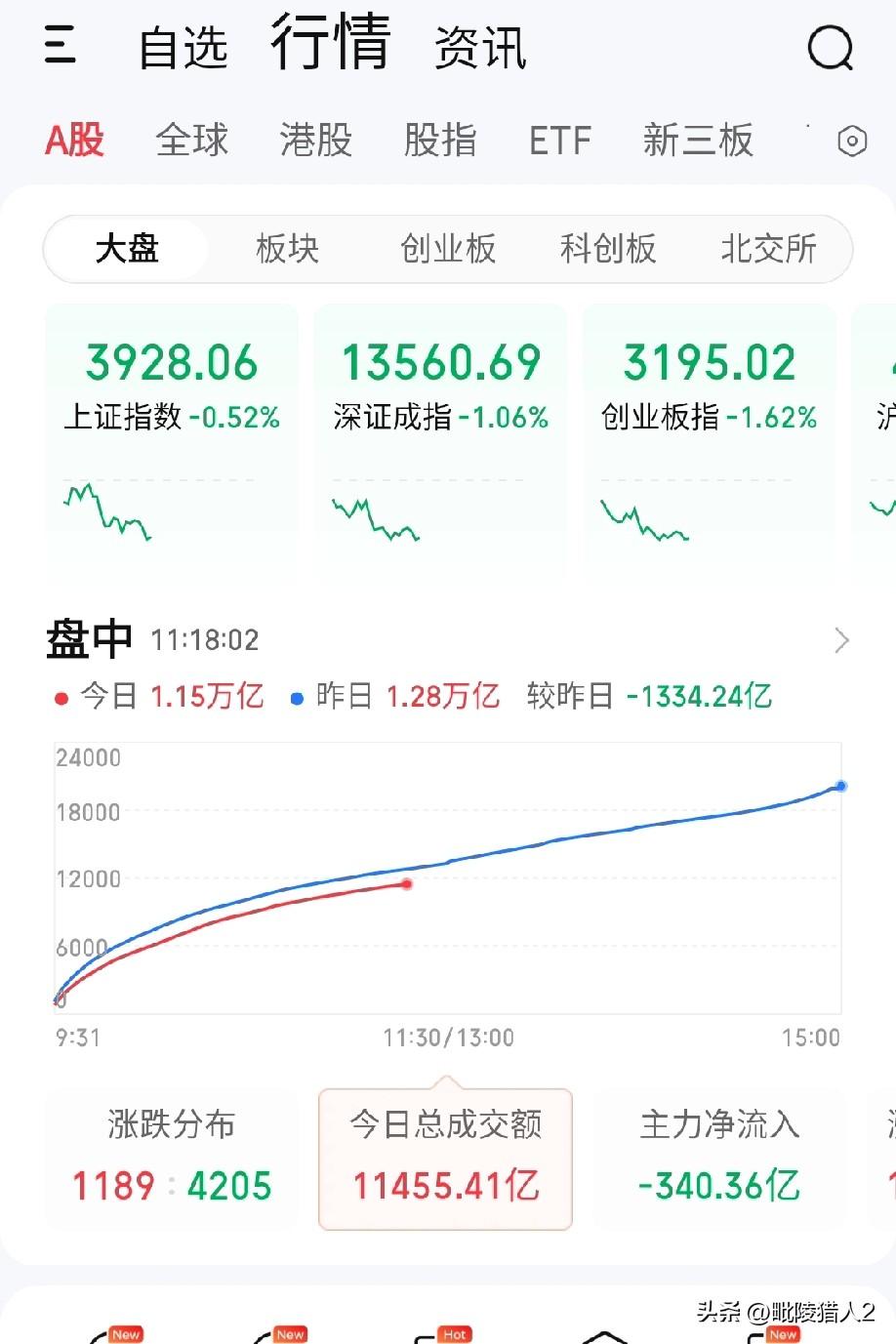Tap the rightmost New-badged bottom shortcut icon

[x=771, y=1337]
